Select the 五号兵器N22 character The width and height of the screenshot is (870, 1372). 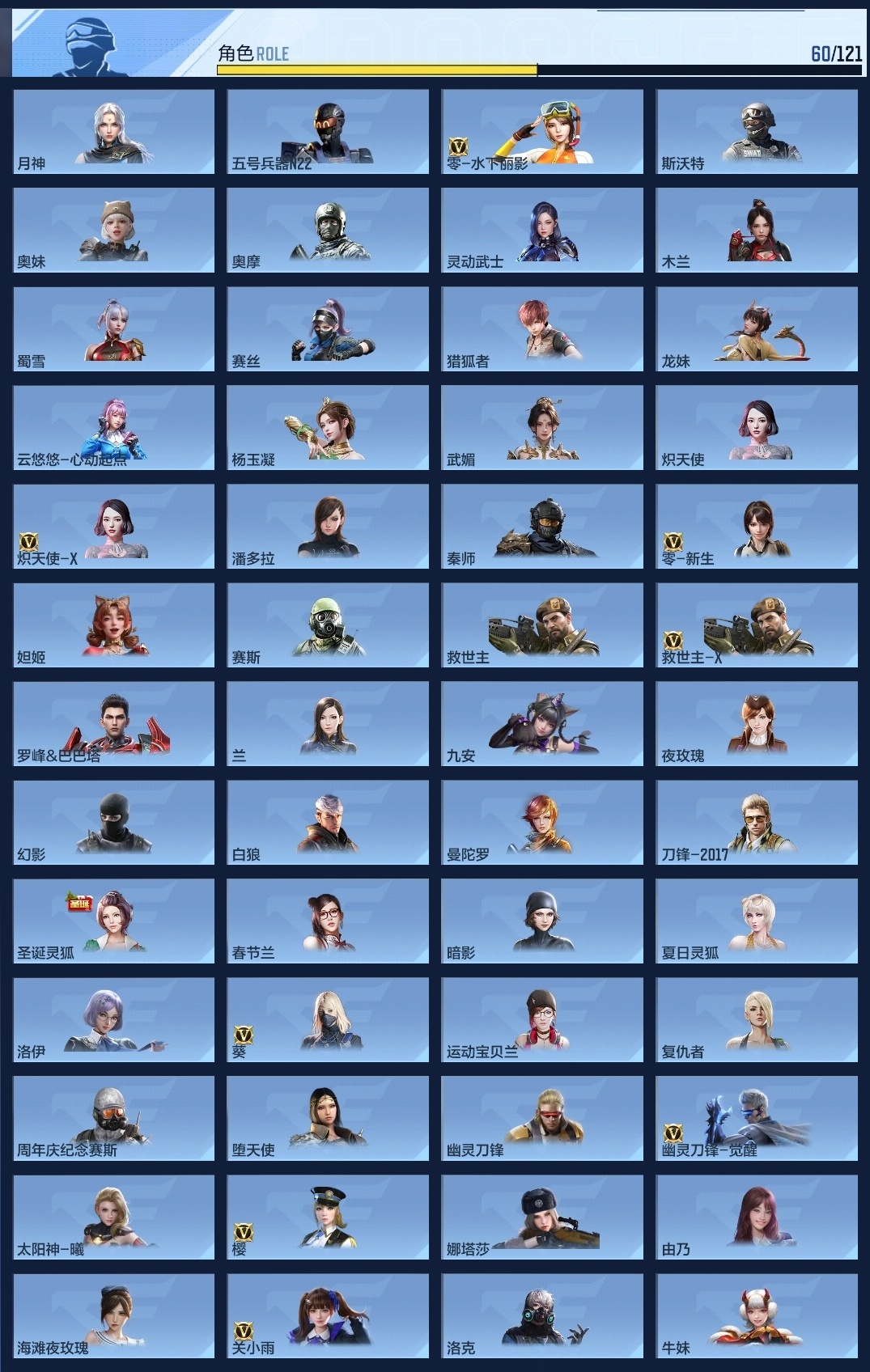(328, 131)
